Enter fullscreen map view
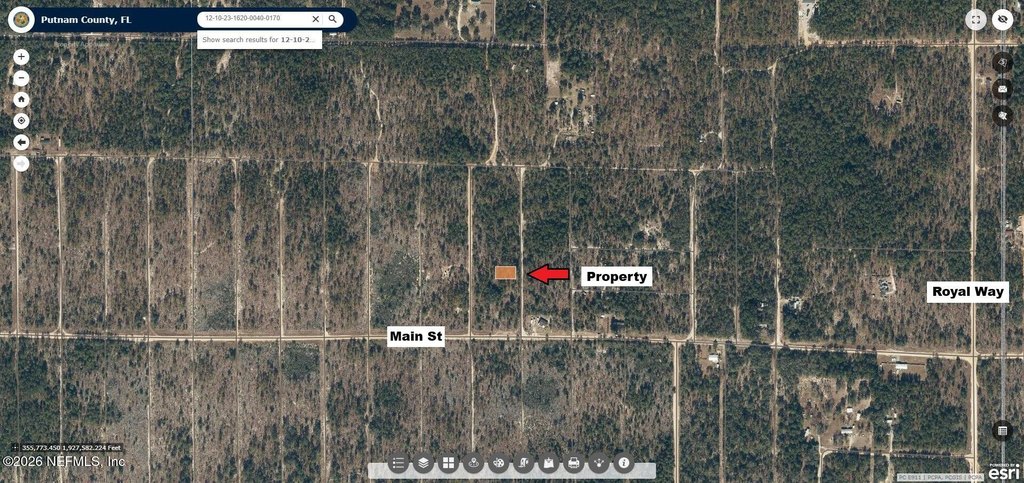This screenshot has height=483, width=1024. [976, 19]
